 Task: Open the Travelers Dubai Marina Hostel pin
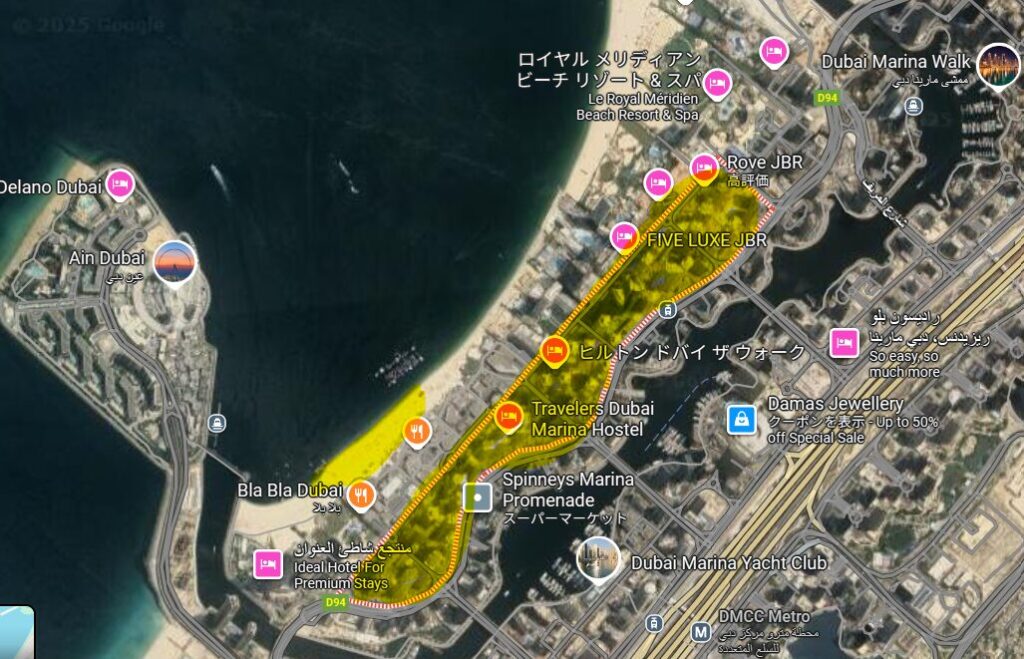coord(508,416)
